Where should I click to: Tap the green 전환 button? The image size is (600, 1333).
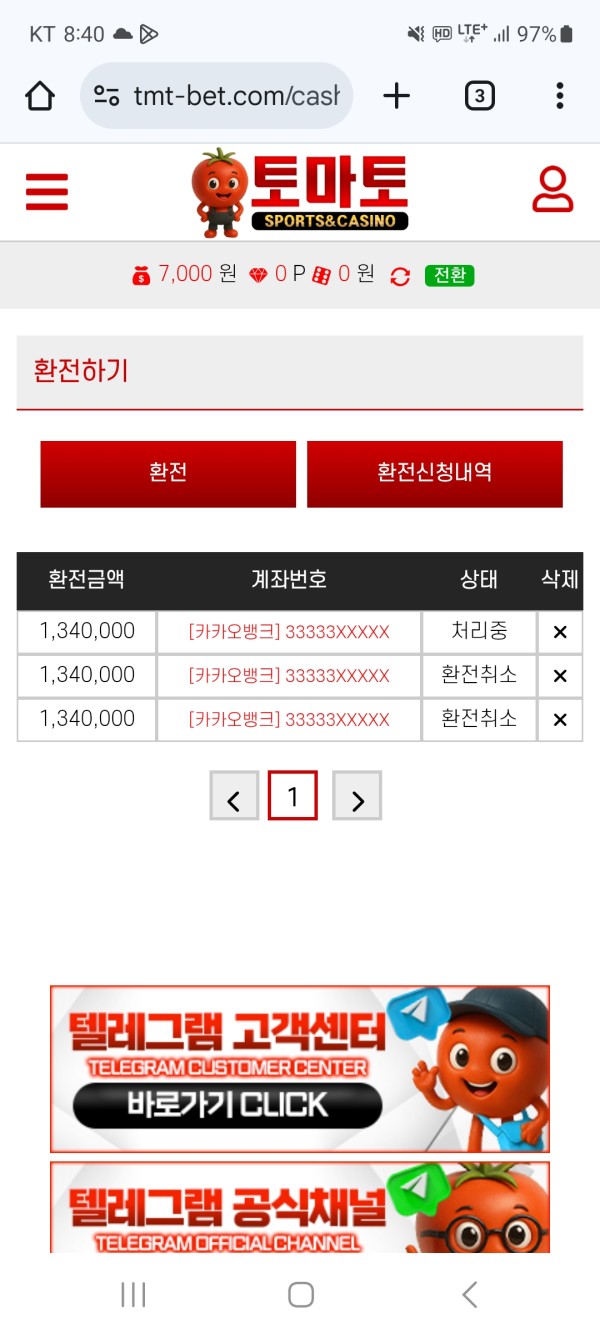[449, 275]
